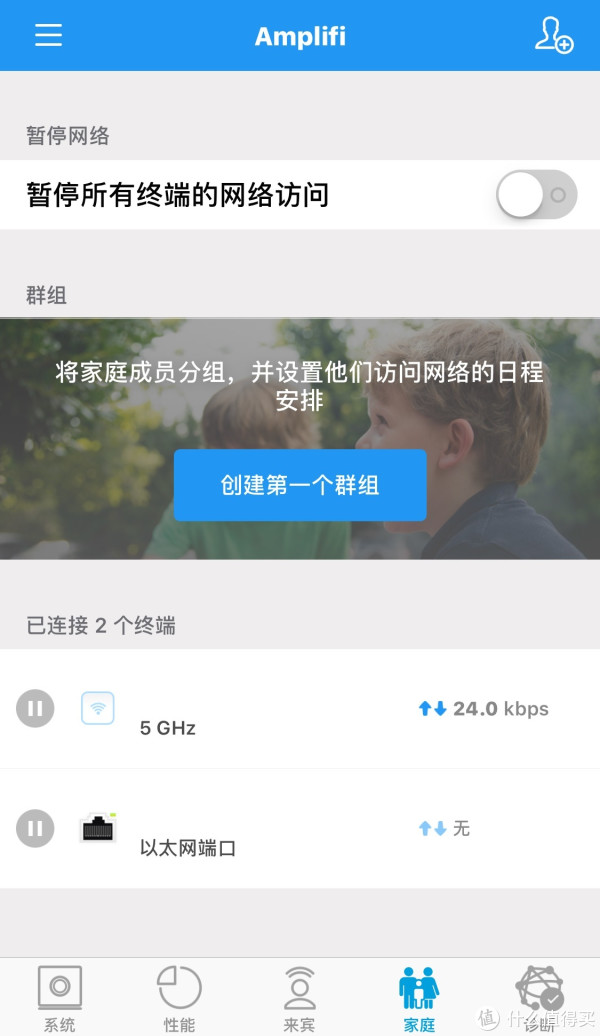Pause the 5 GHz device

click(x=35, y=709)
